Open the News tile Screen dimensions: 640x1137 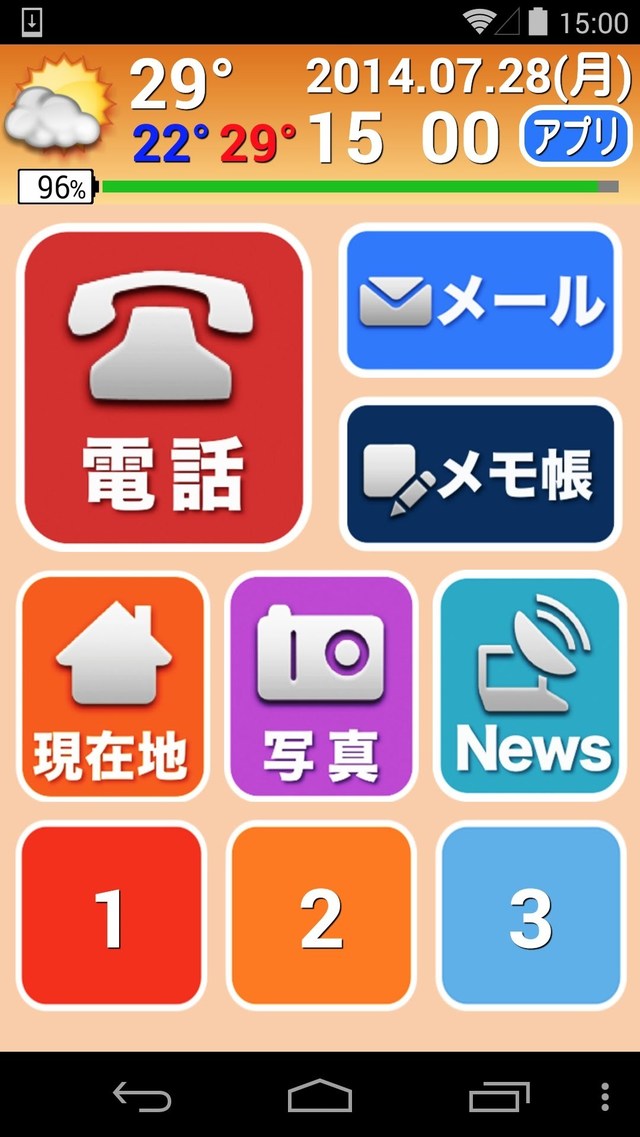point(531,686)
